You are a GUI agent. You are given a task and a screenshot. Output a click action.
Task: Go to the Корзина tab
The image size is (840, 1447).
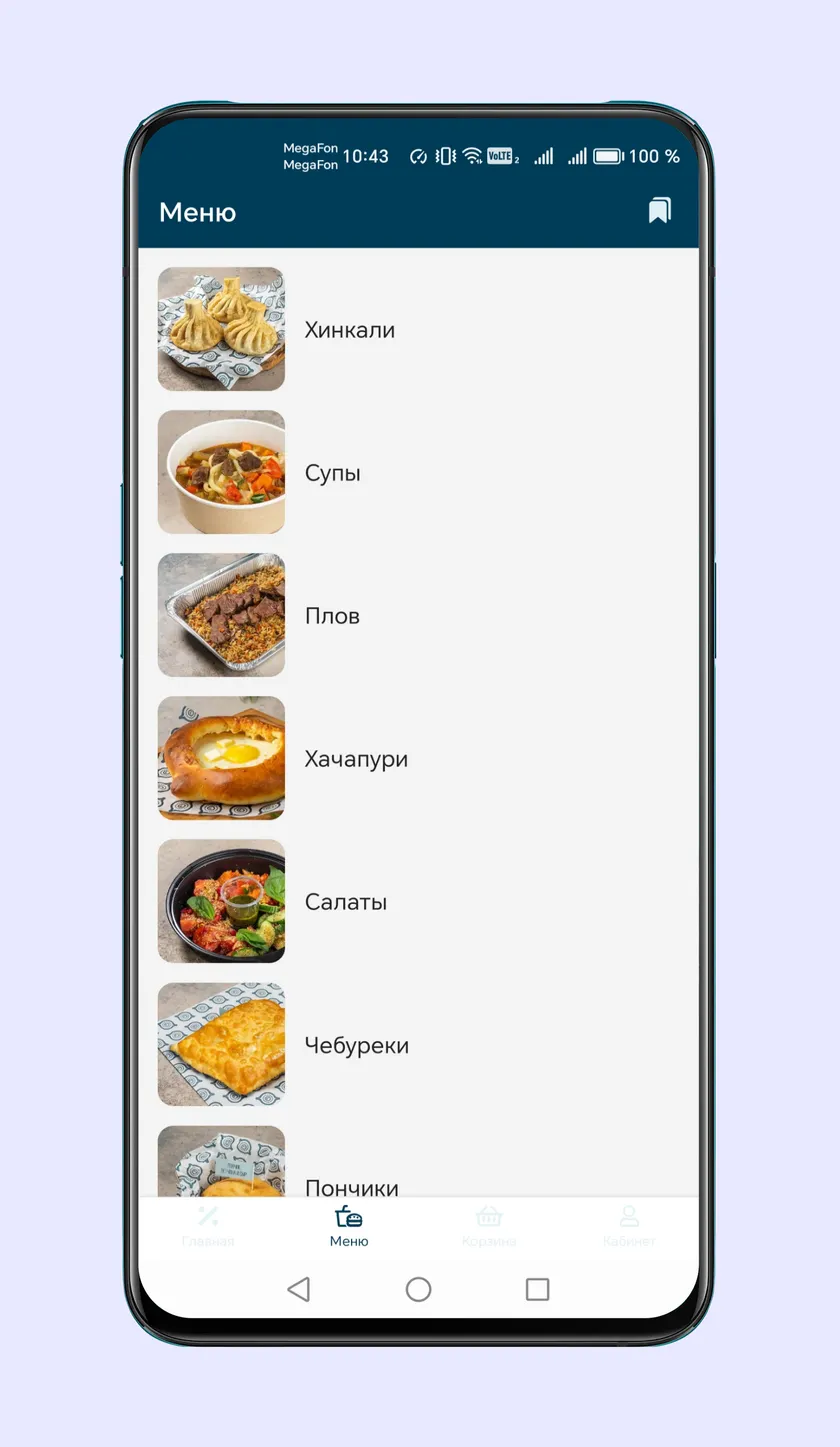click(x=489, y=1227)
